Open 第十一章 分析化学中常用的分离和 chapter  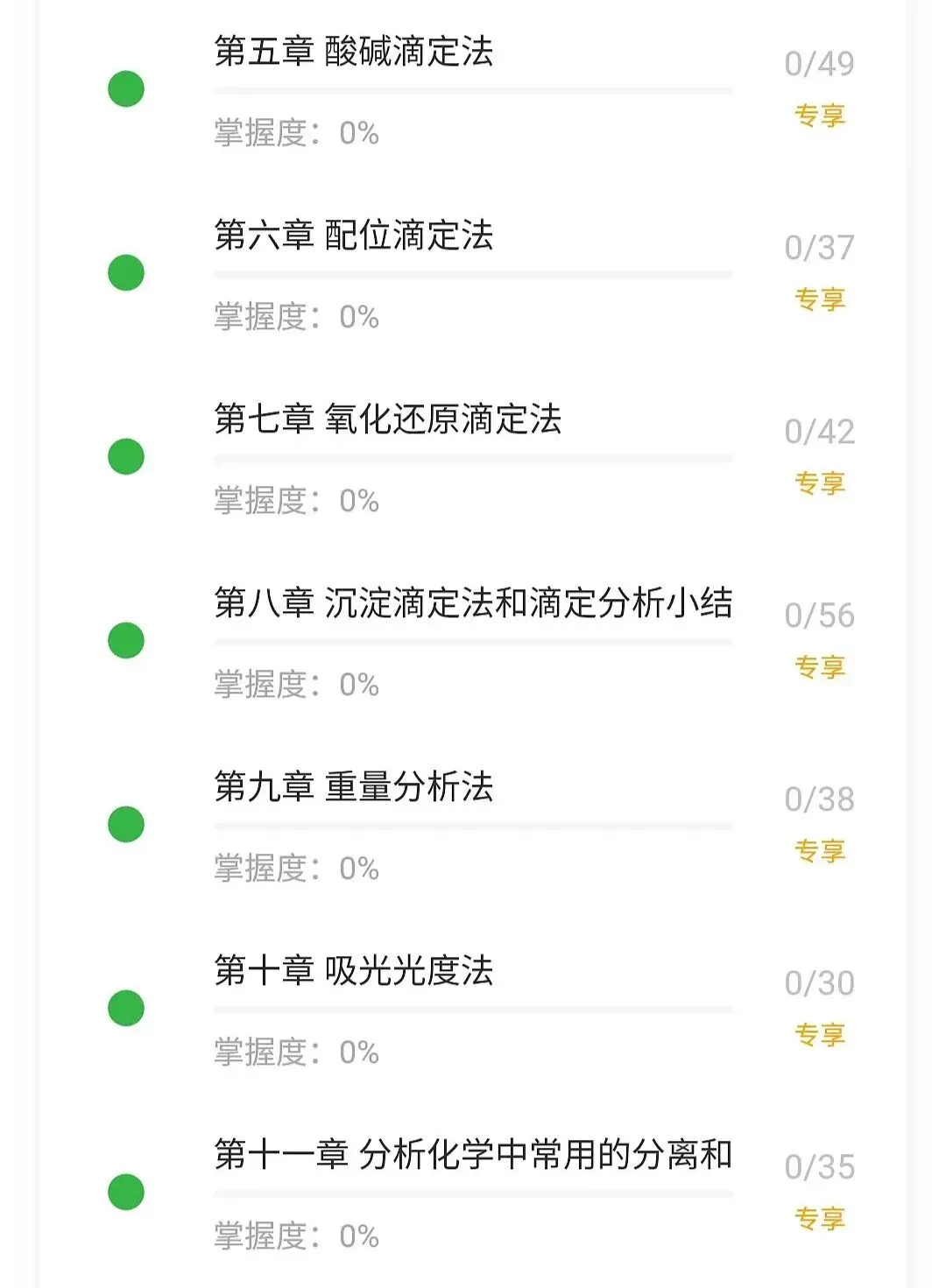coord(473,1155)
